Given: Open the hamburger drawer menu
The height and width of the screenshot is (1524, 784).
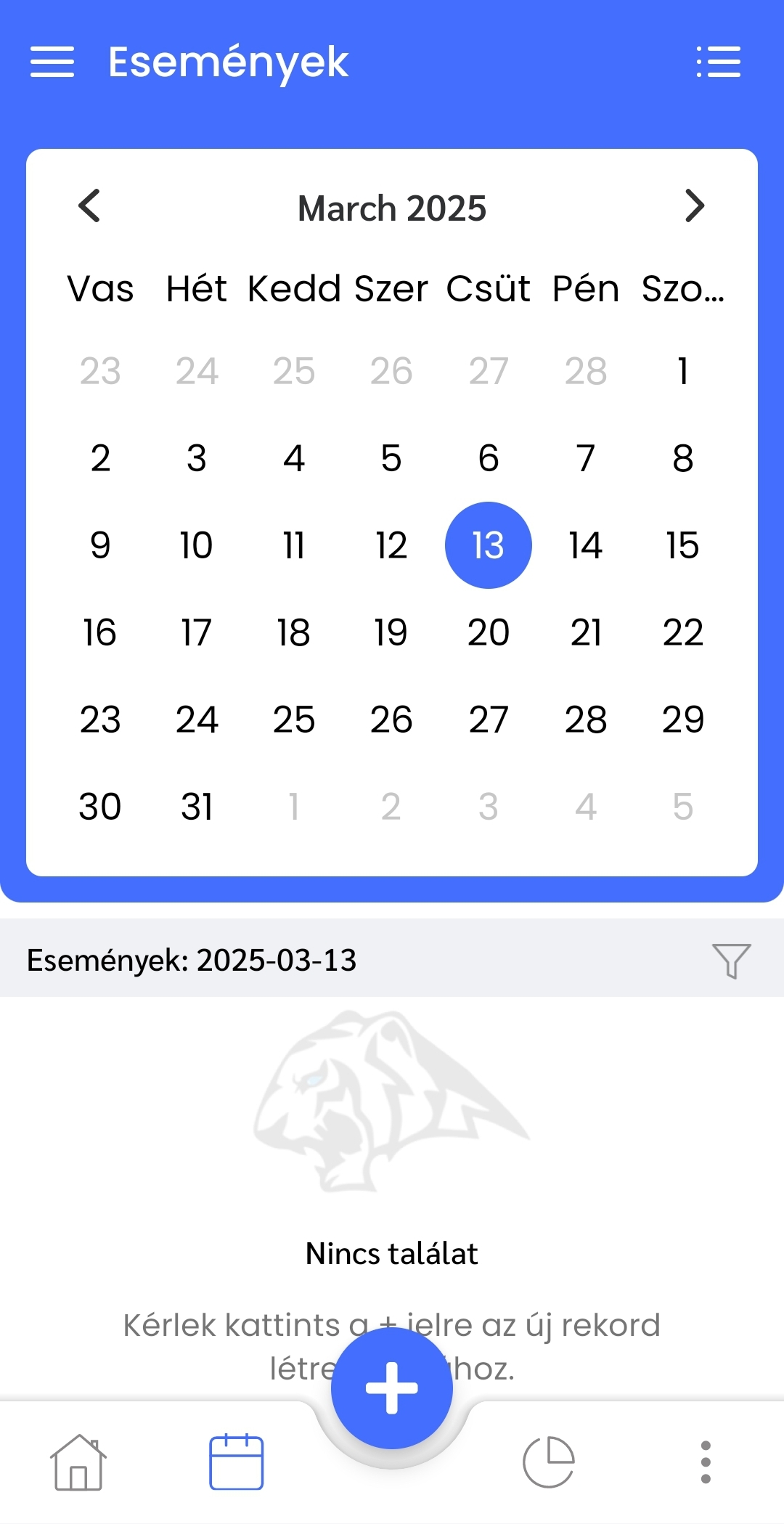Looking at the screenshot, I should coord(52,62).
